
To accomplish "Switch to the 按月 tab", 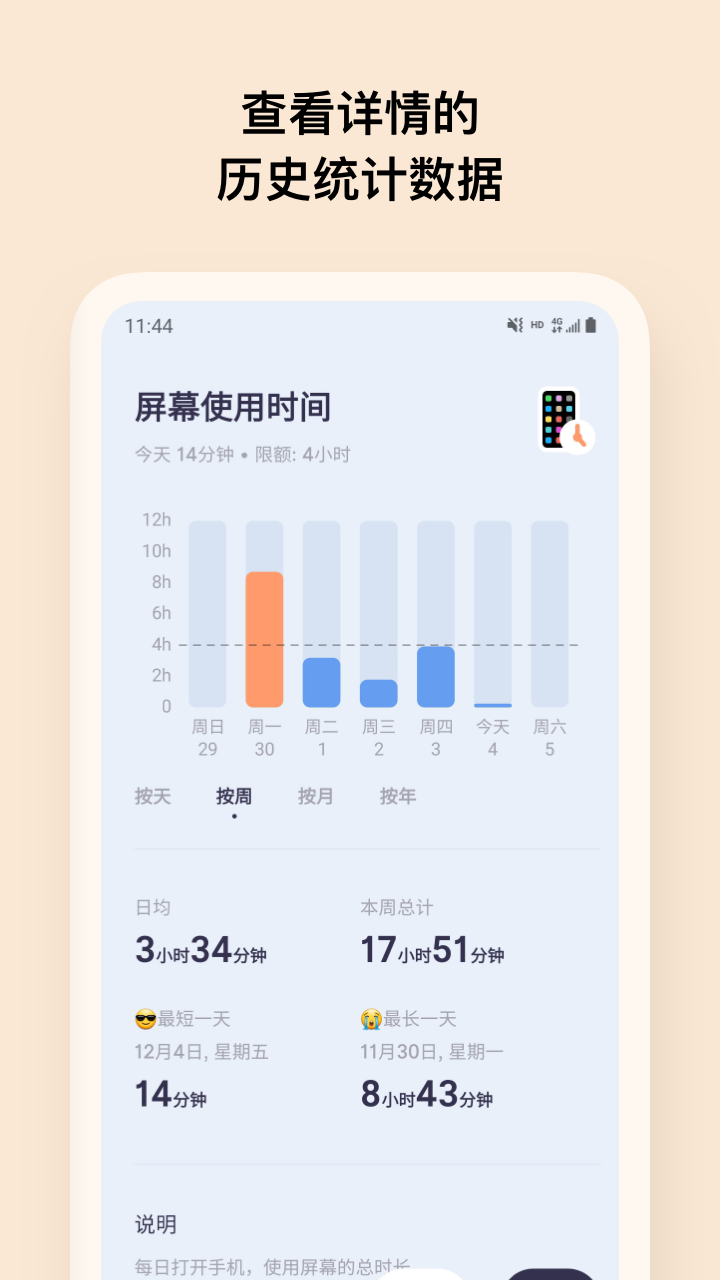I will [x=316, y=797].
